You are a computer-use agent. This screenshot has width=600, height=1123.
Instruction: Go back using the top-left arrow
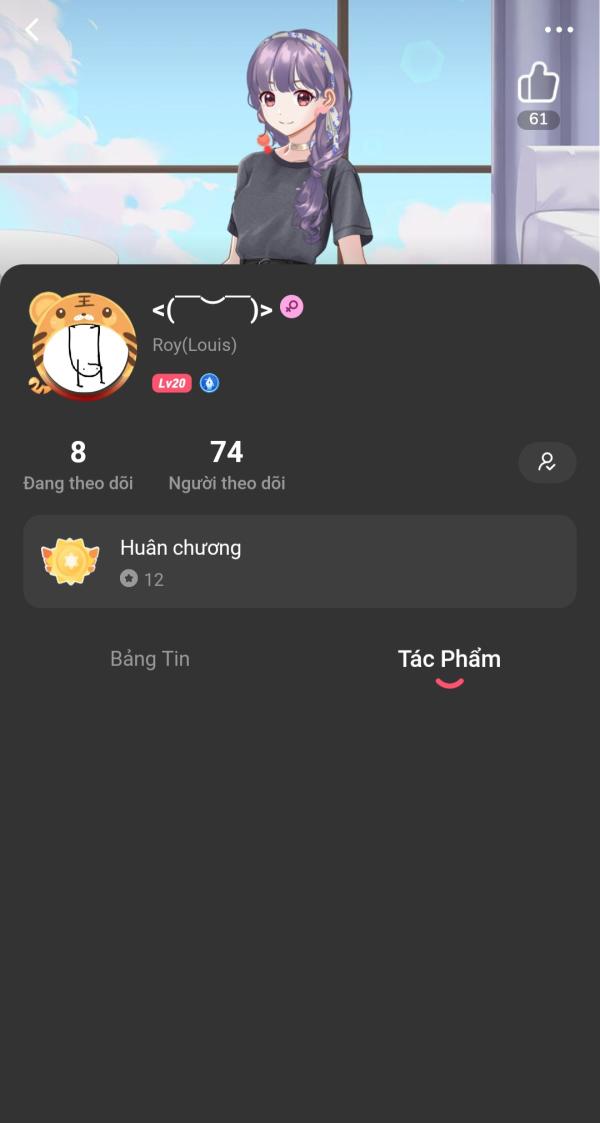(32, 30)
